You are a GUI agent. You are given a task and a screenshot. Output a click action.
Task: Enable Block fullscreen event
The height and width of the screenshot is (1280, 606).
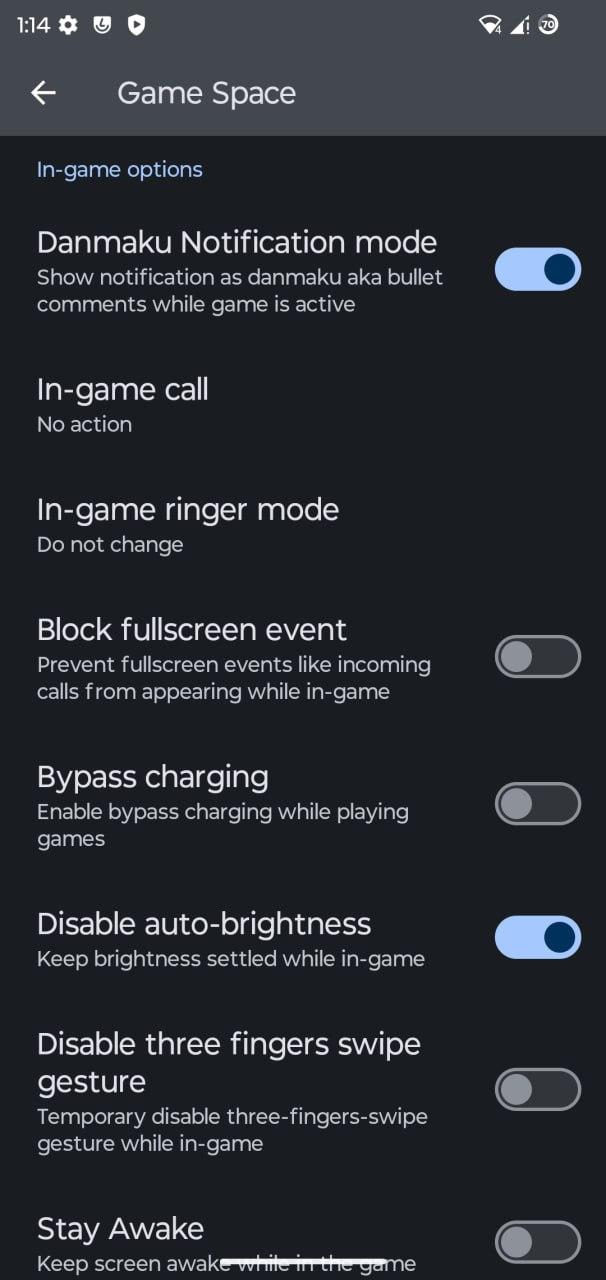(x=537, y=657)
